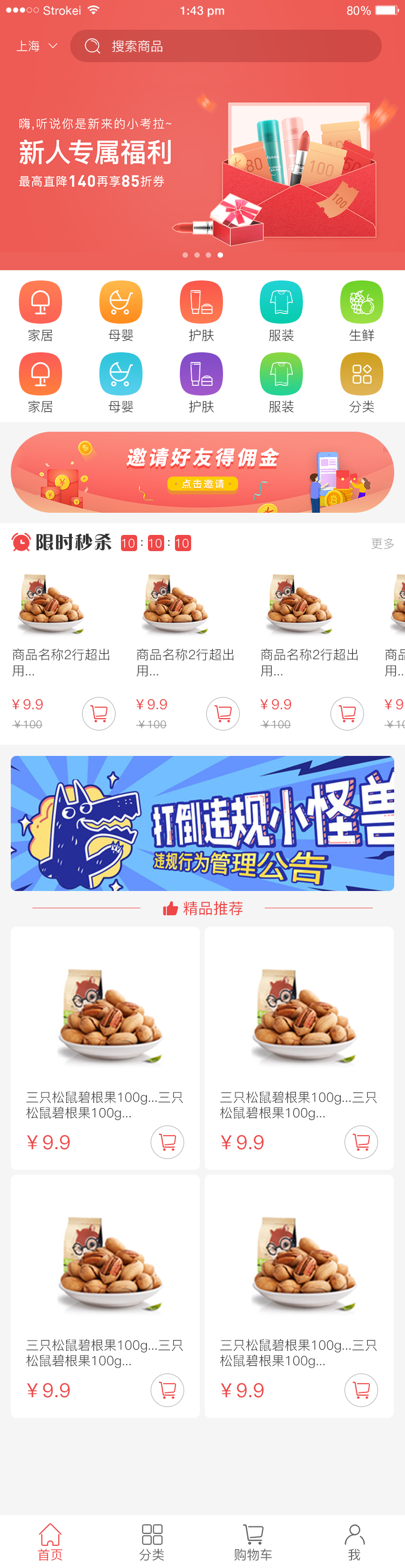
Task: Switch to the 分类 bottom tab
Action: (151, 1541)
